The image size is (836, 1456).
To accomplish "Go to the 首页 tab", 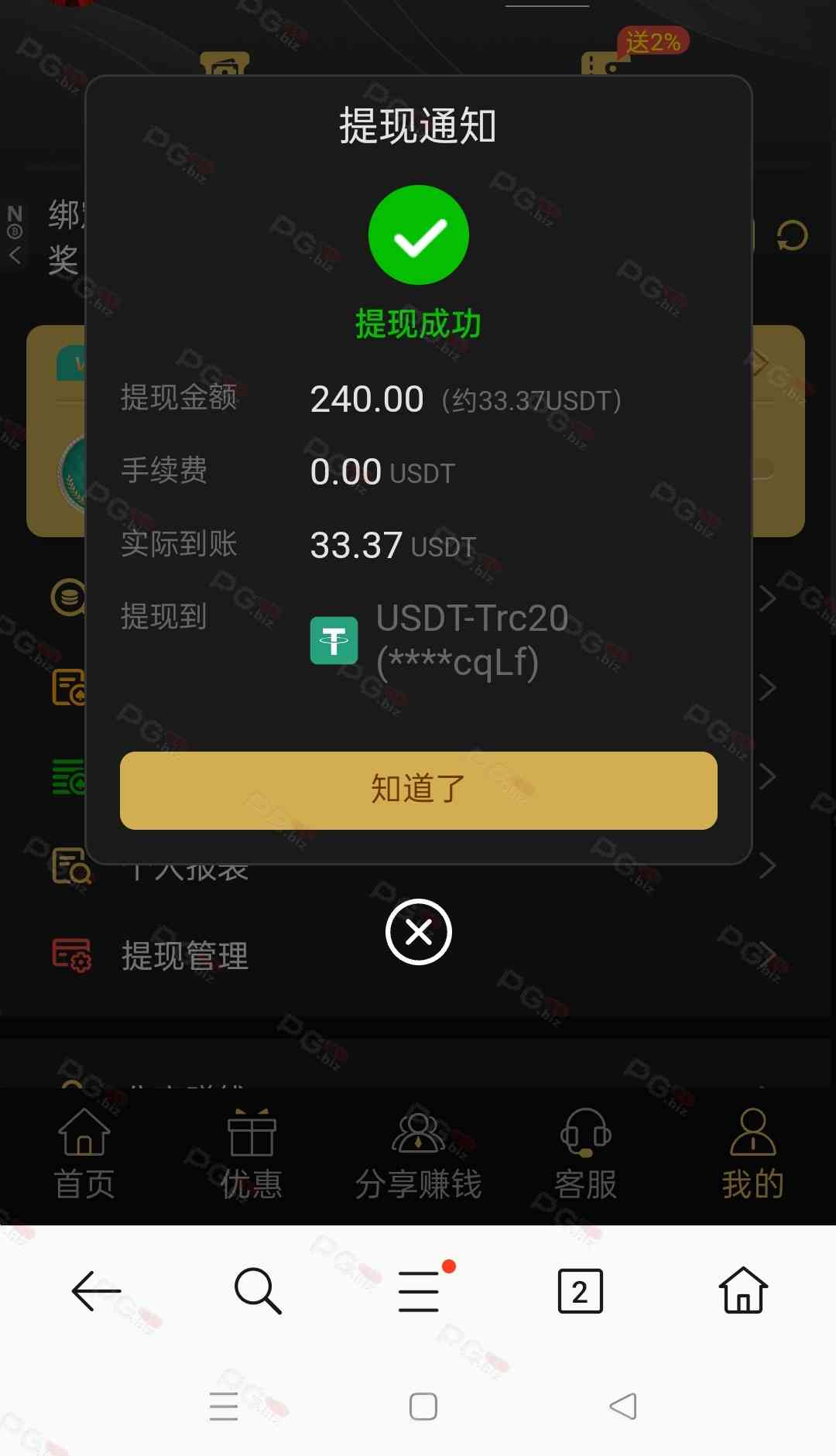I will click(x=84, y=1153).
